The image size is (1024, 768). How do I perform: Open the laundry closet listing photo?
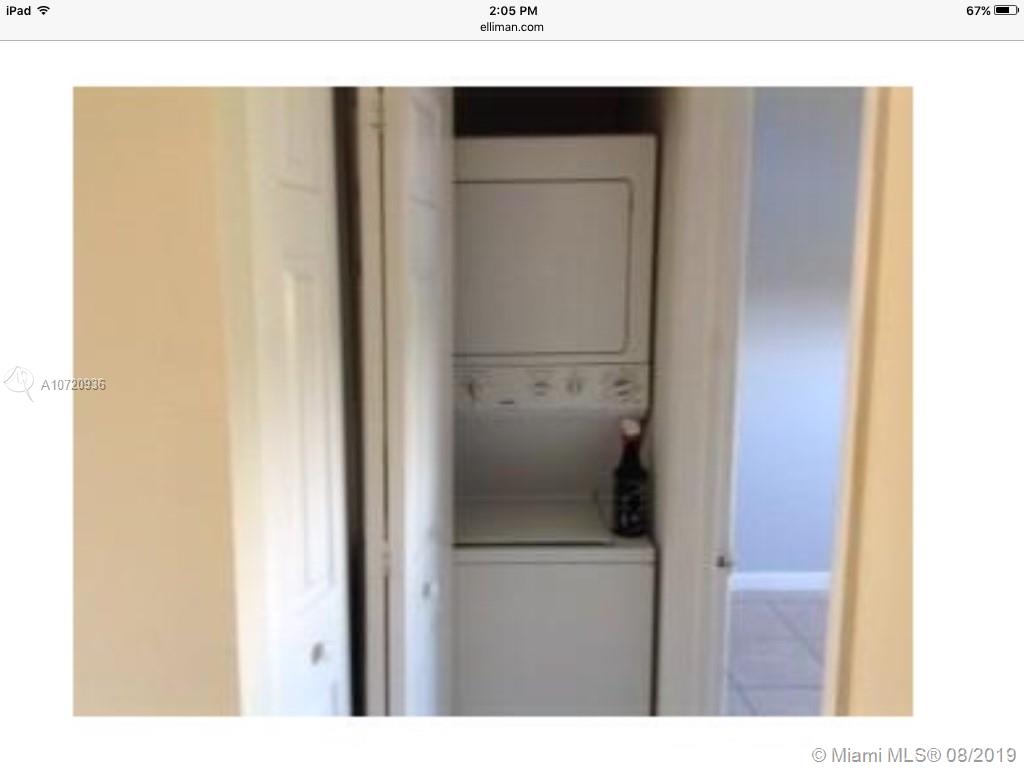[x=492, y=400]
